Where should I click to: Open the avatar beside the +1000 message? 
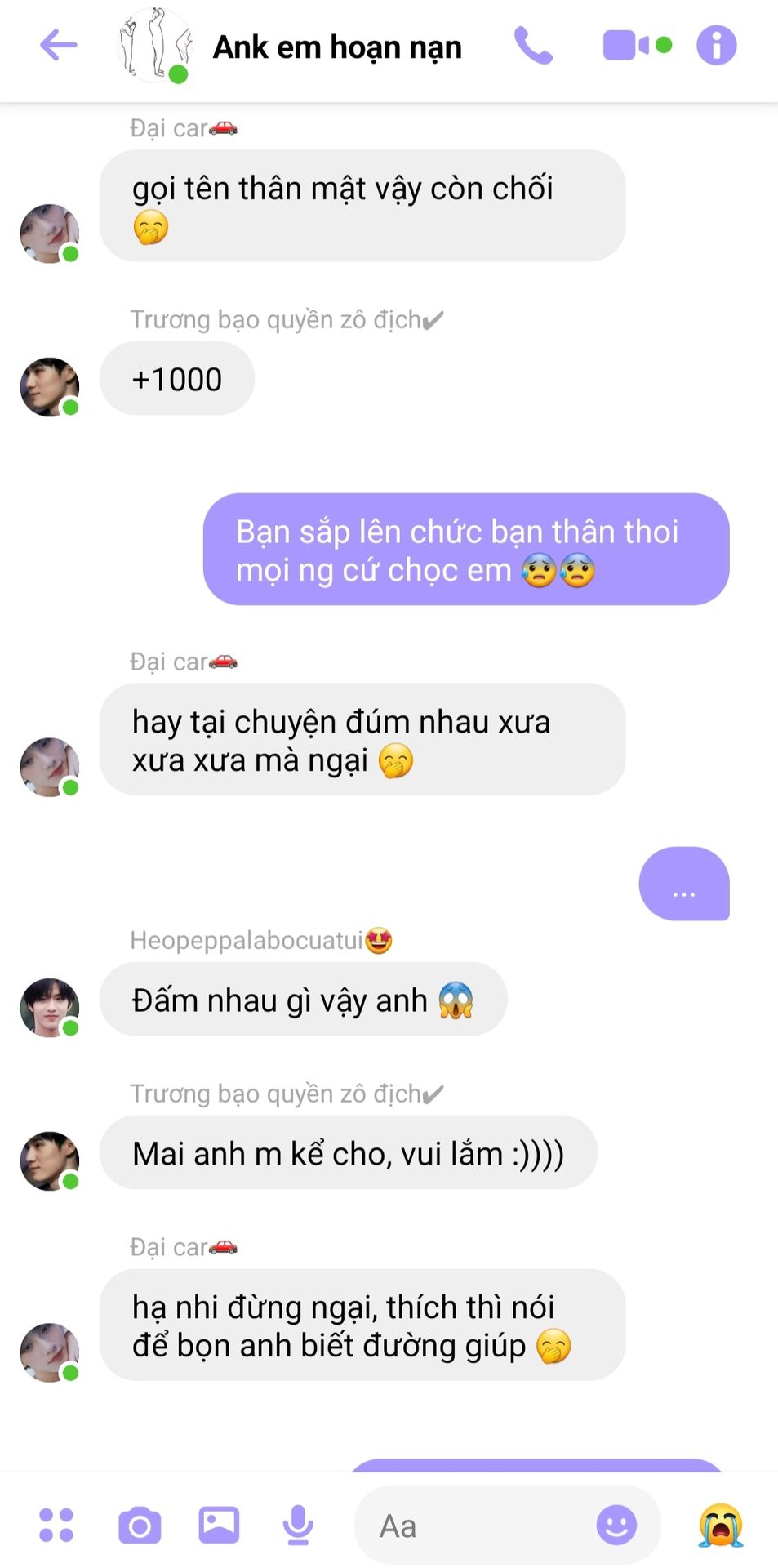tap(49, 387)
